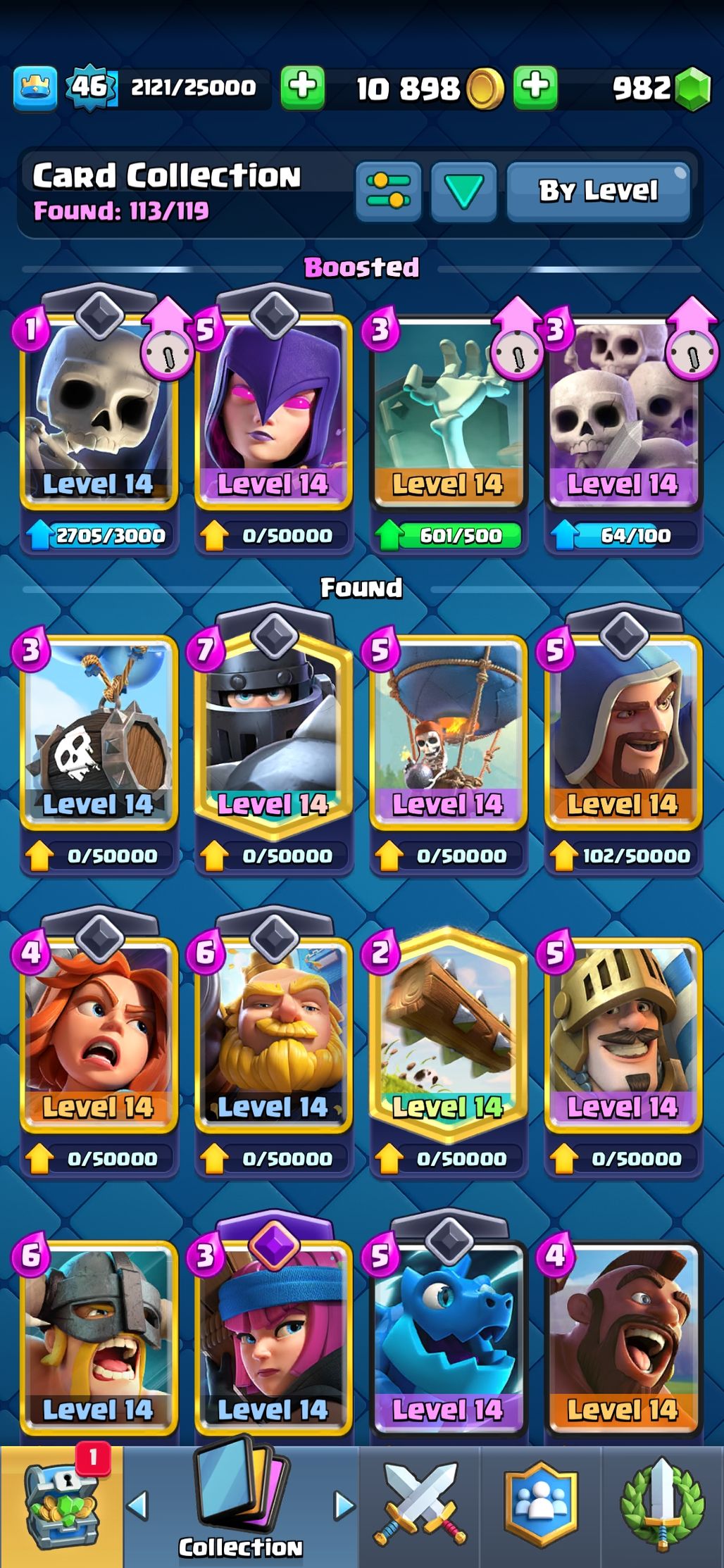Open the boosted Skeletons card
Viewport: 724px width, 1568px height.
point(99,408)
